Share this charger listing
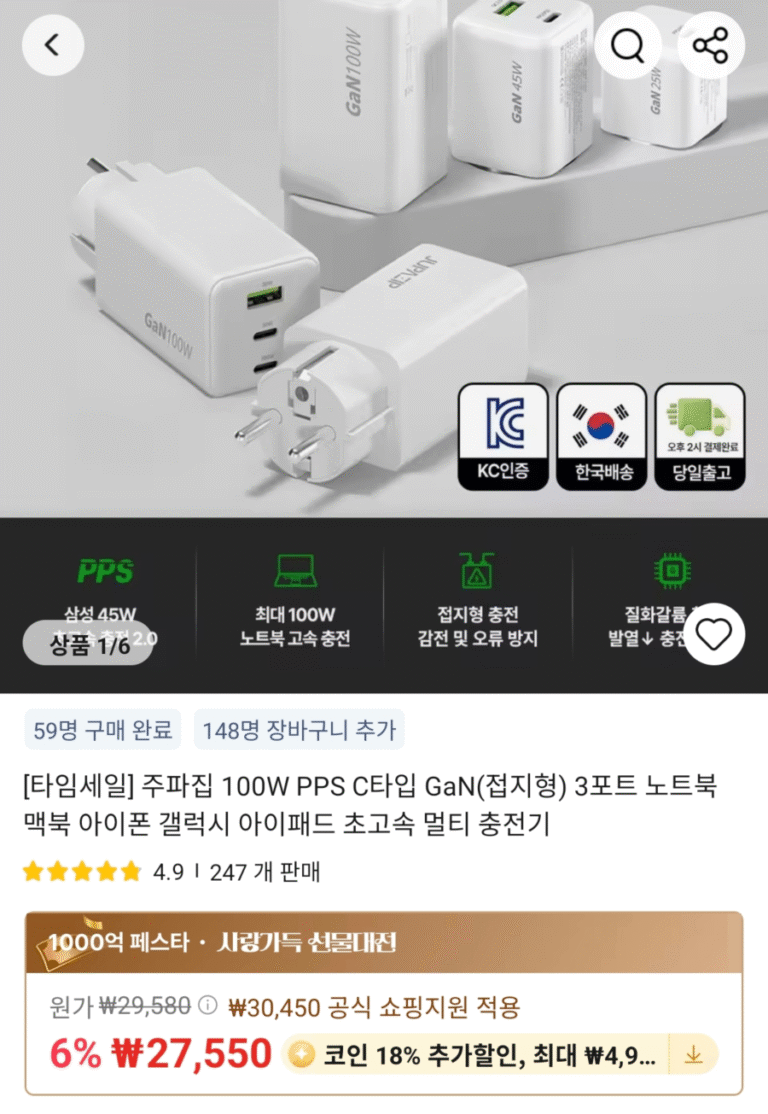 point(710,45)
